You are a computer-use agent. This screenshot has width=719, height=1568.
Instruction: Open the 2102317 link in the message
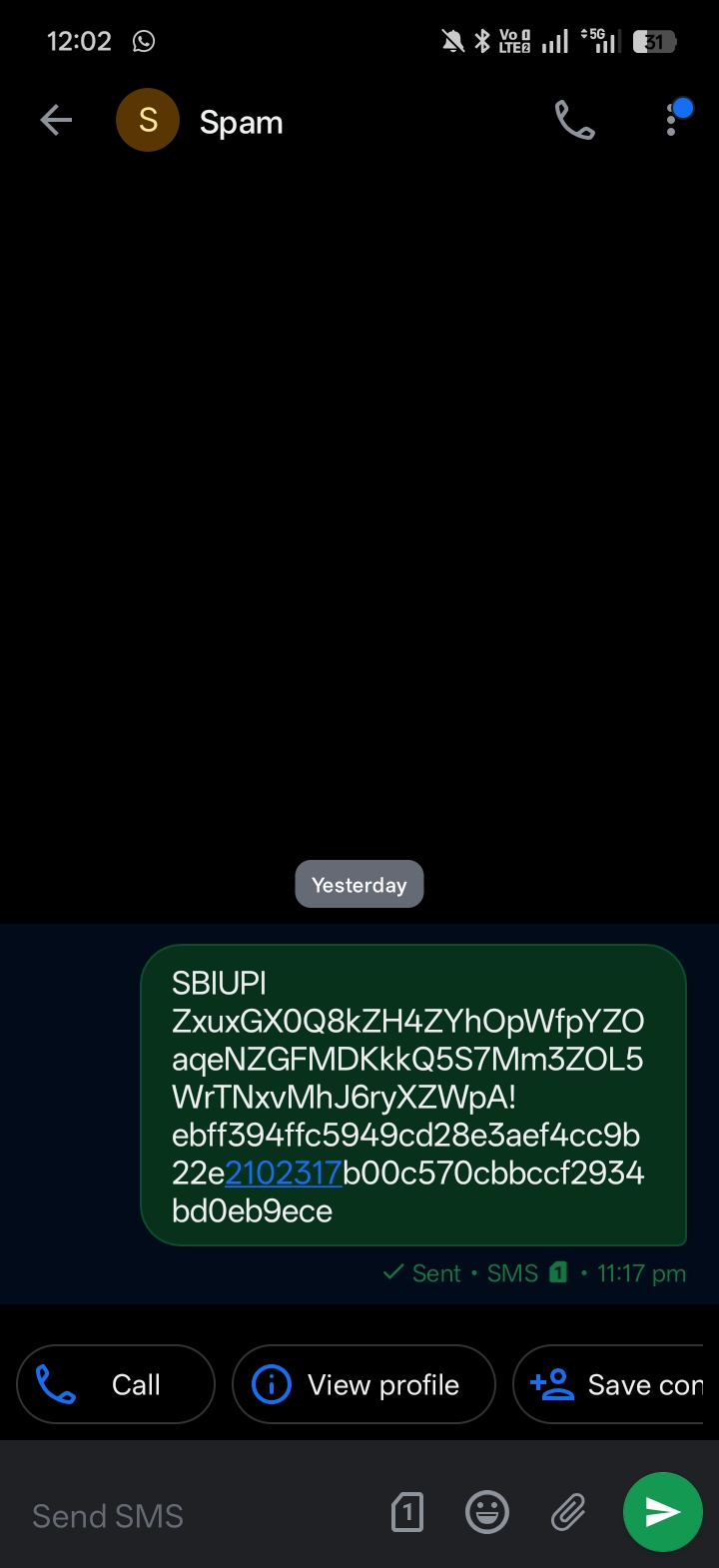pos(284,1173)
